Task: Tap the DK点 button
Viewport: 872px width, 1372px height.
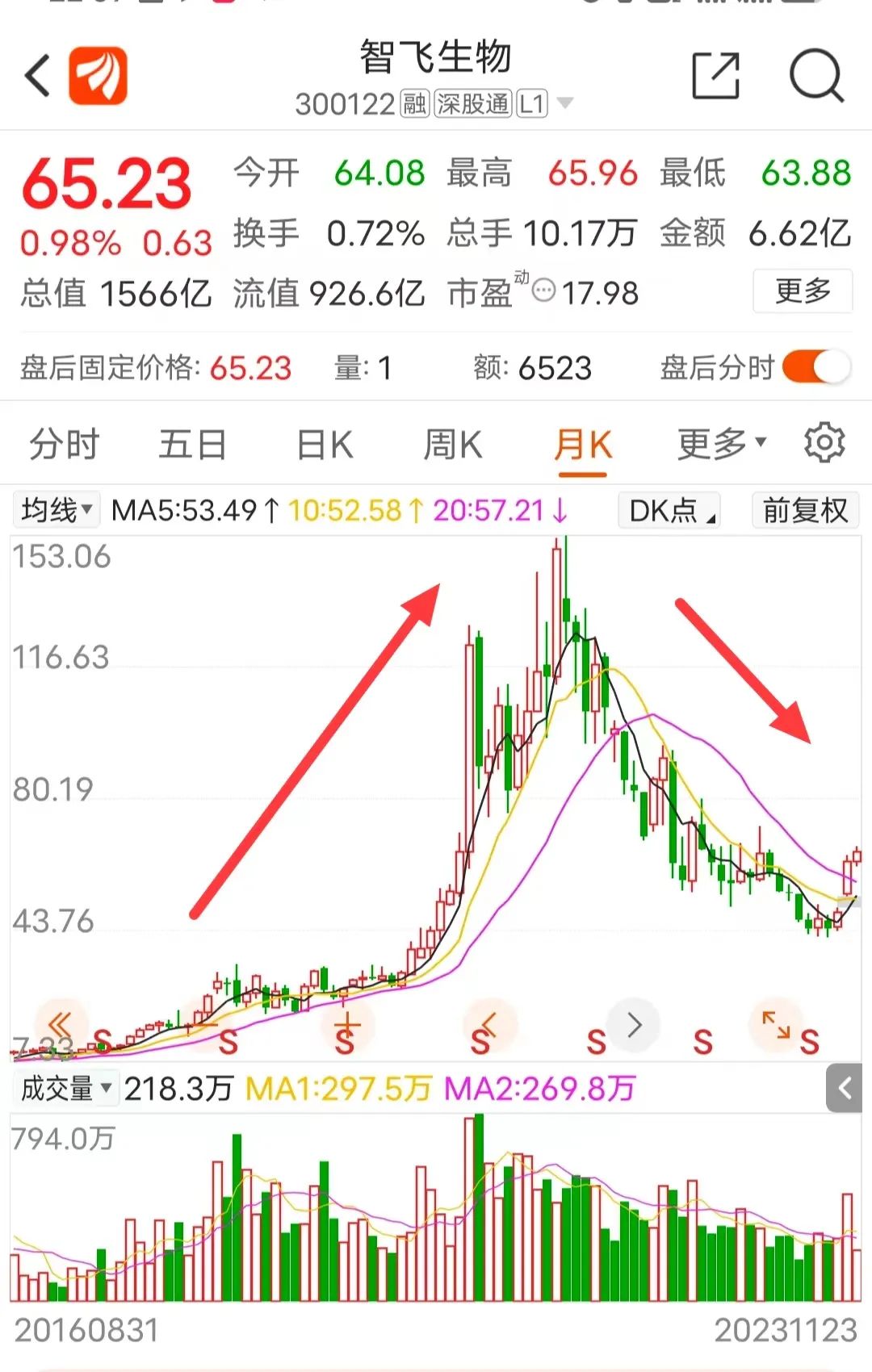Action: coord(669,510)
